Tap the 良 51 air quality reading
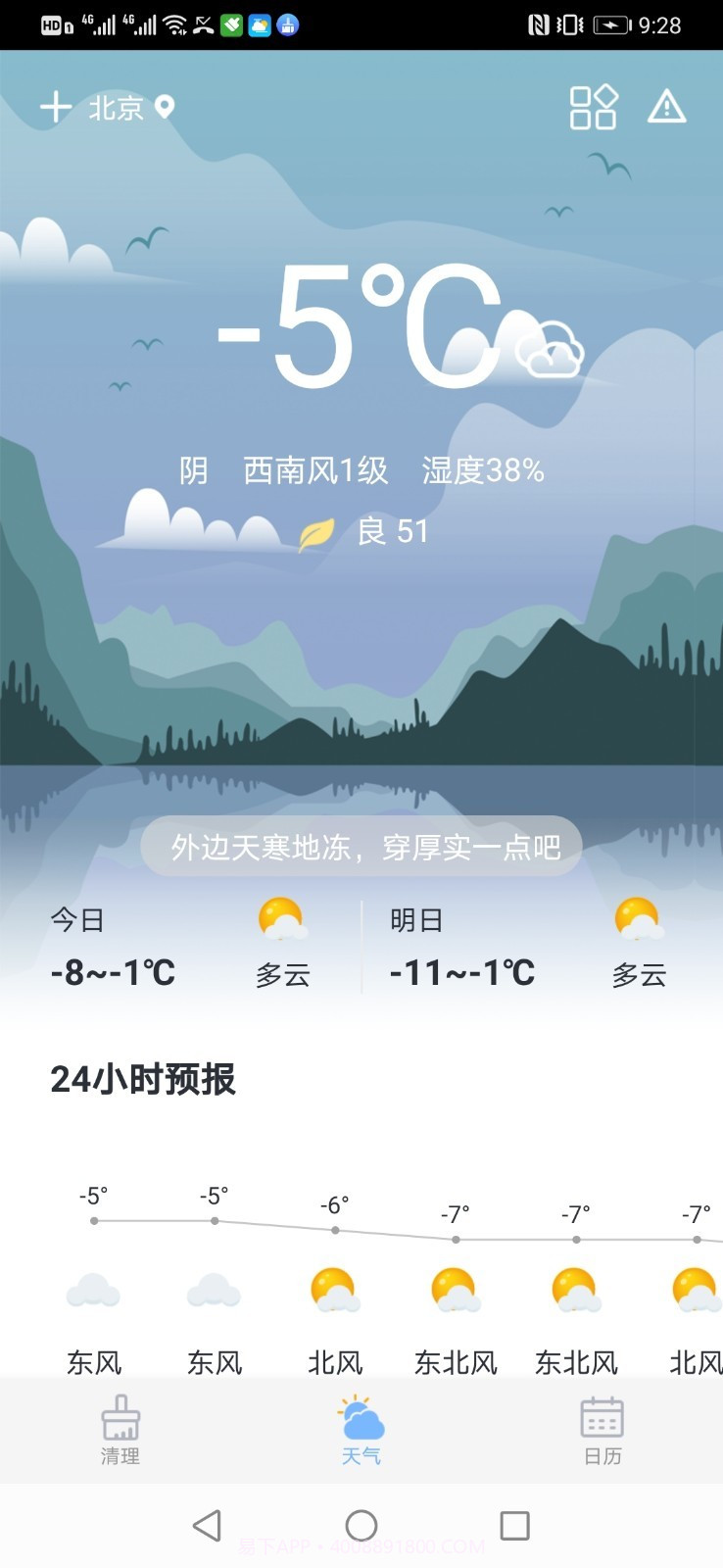The height and width of the screenshot is (1568, 723). (392, 531)
